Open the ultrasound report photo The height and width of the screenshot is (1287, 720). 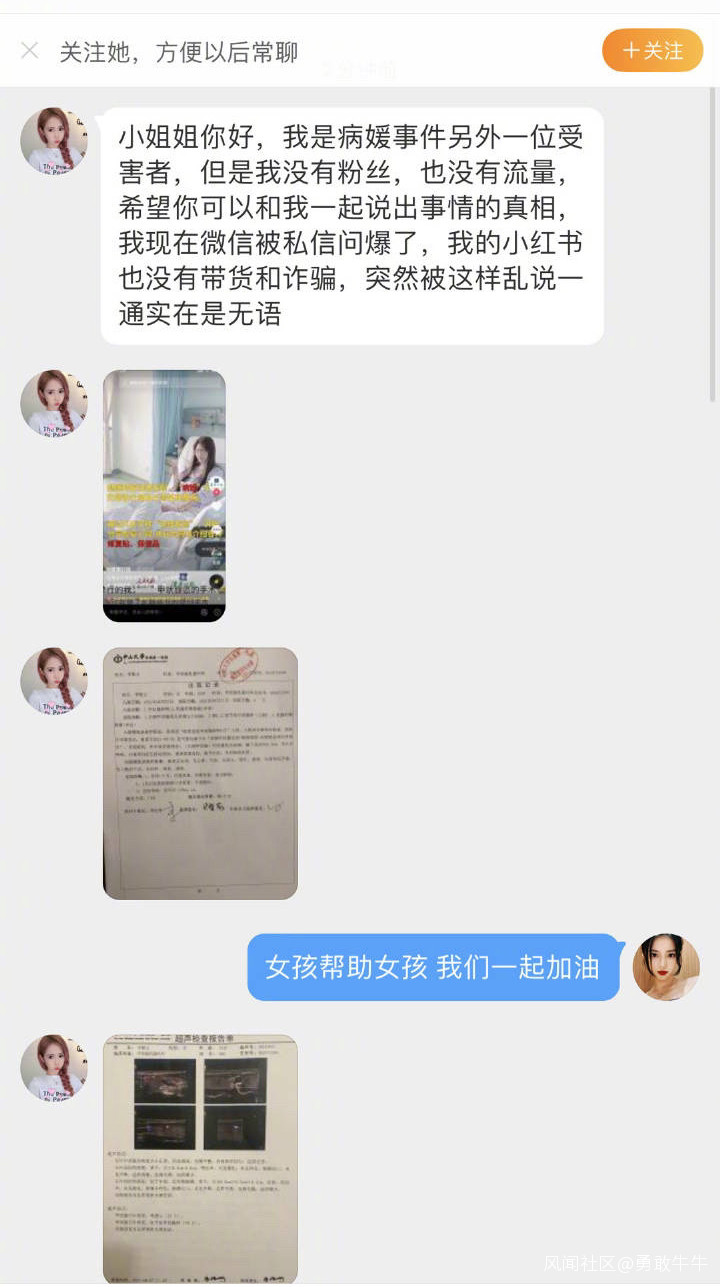[x=200, y=1159]
